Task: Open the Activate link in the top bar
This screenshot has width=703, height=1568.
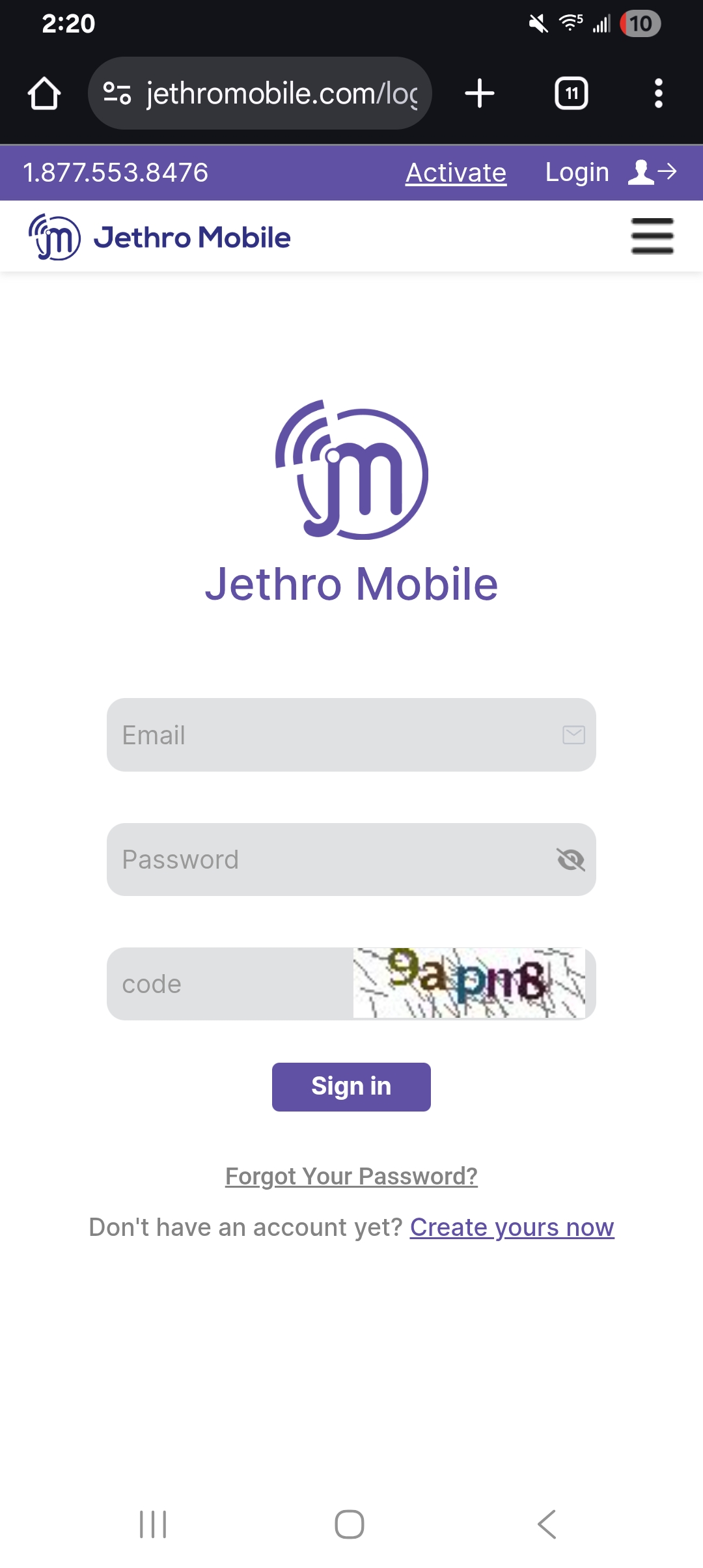Action: [x=456, y=173]
